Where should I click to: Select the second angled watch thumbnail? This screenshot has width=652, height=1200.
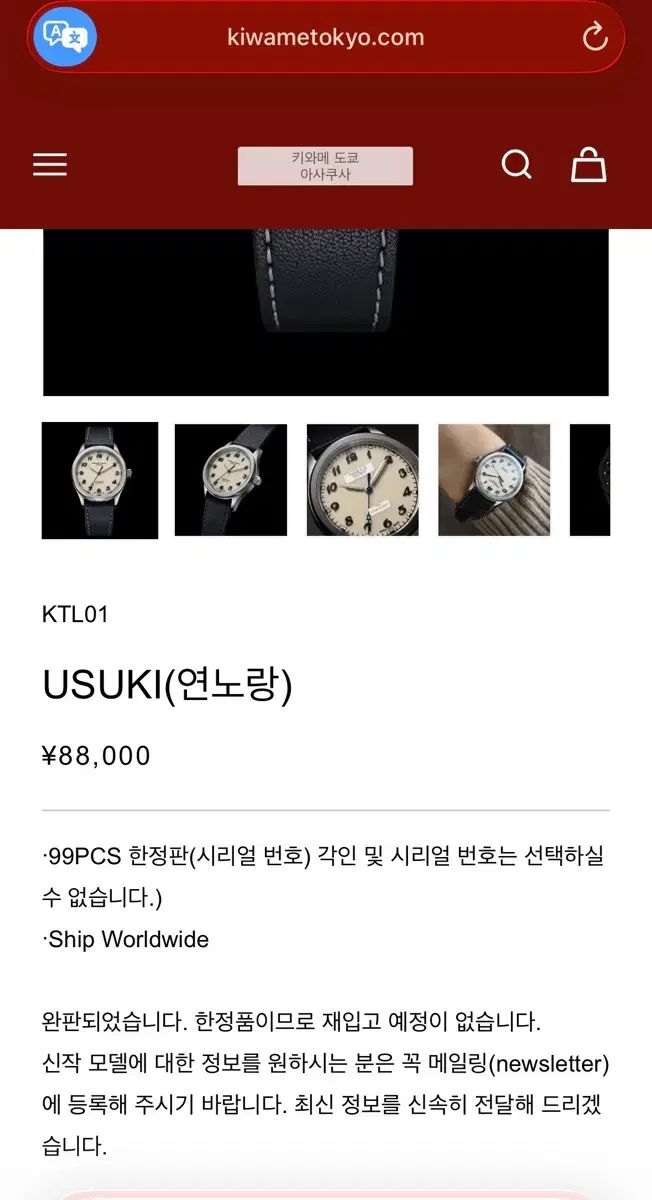click(x=231, y=480)
